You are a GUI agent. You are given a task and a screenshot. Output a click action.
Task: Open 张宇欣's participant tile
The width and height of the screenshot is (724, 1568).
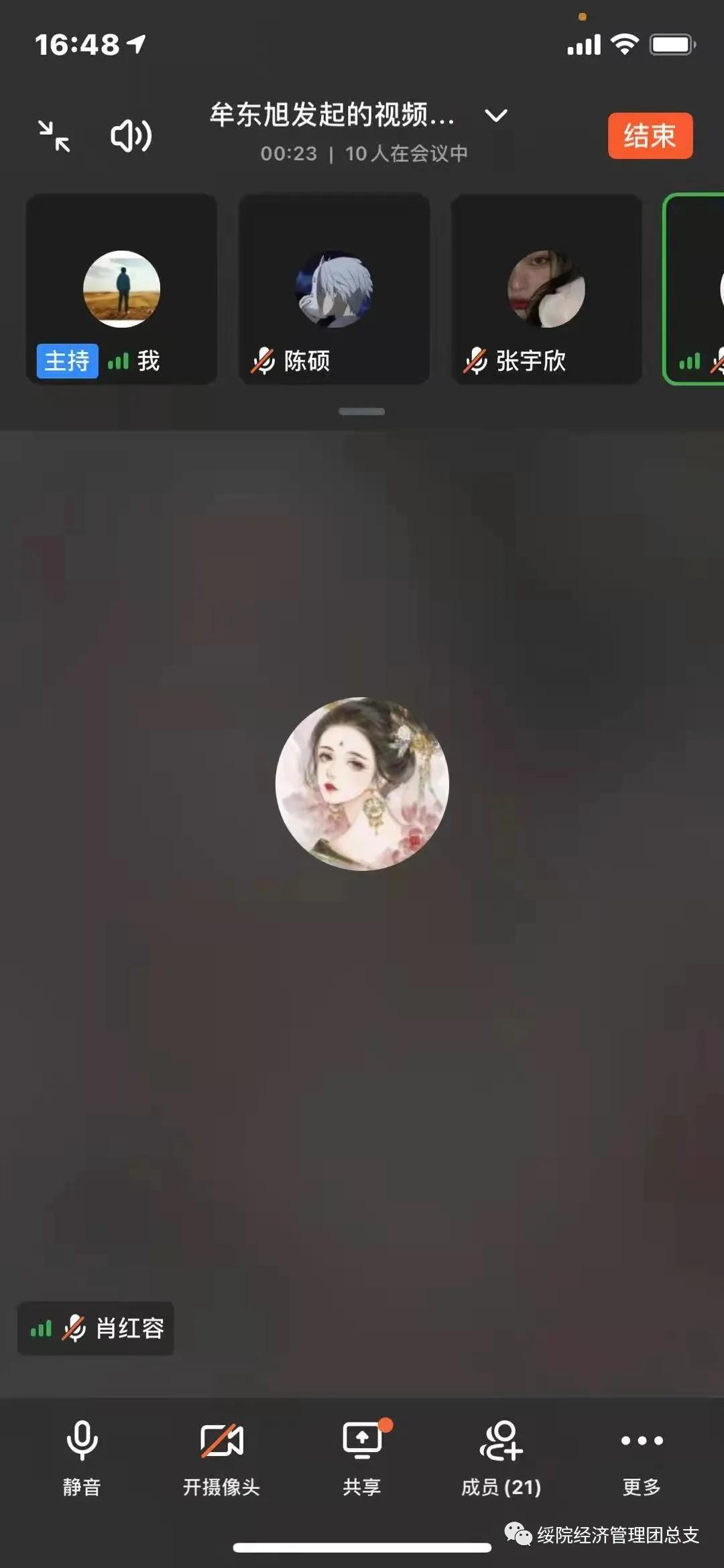(546, 290)
